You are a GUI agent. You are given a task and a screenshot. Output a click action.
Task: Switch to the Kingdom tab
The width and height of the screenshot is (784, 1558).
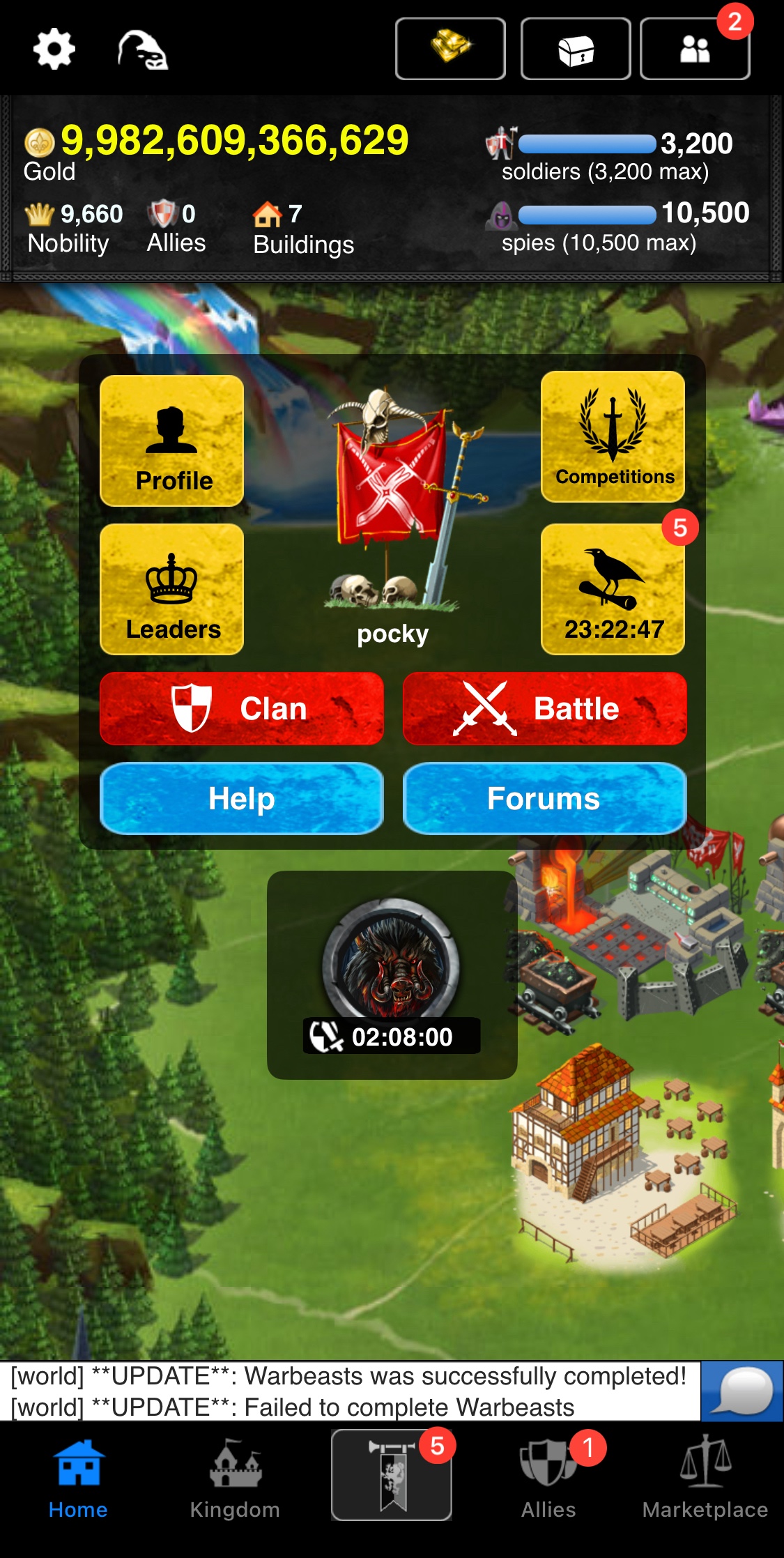pyautogui.click(x=235, y=1478)
